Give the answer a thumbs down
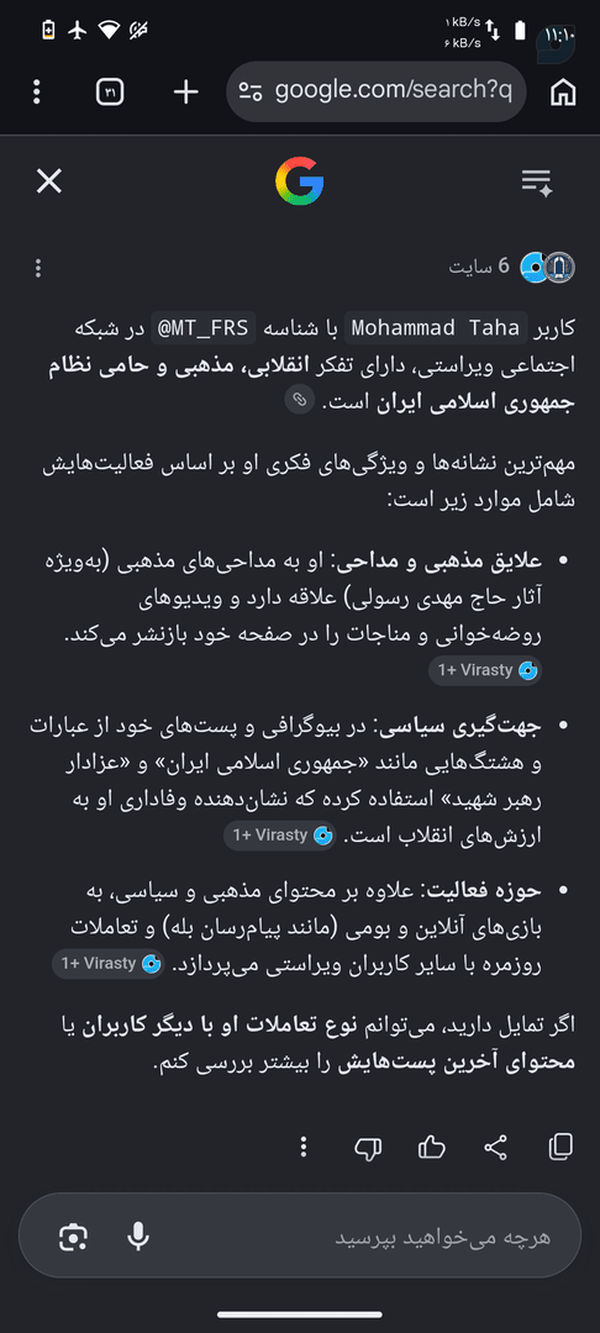The width and height of the screenshot is (600, 1333). pyautogui.click(x=368, y=1147)
